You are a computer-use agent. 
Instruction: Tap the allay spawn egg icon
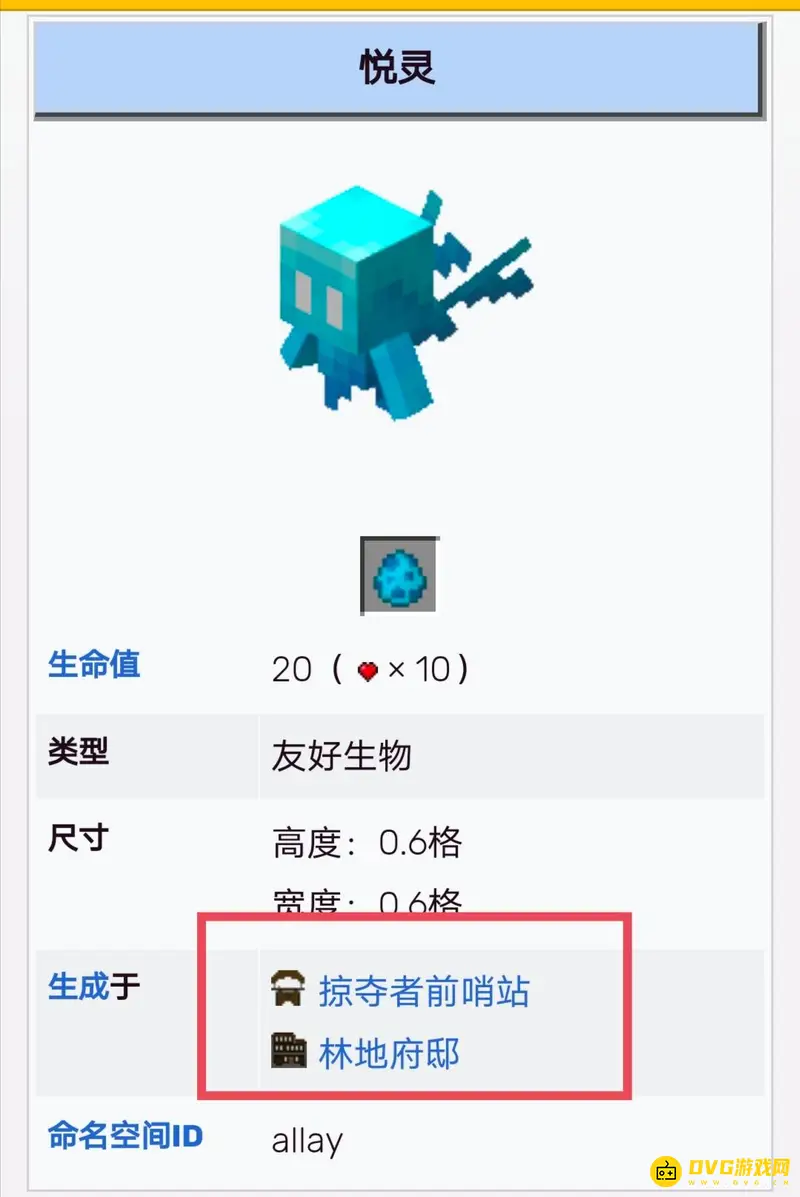(x=399, y=575)
